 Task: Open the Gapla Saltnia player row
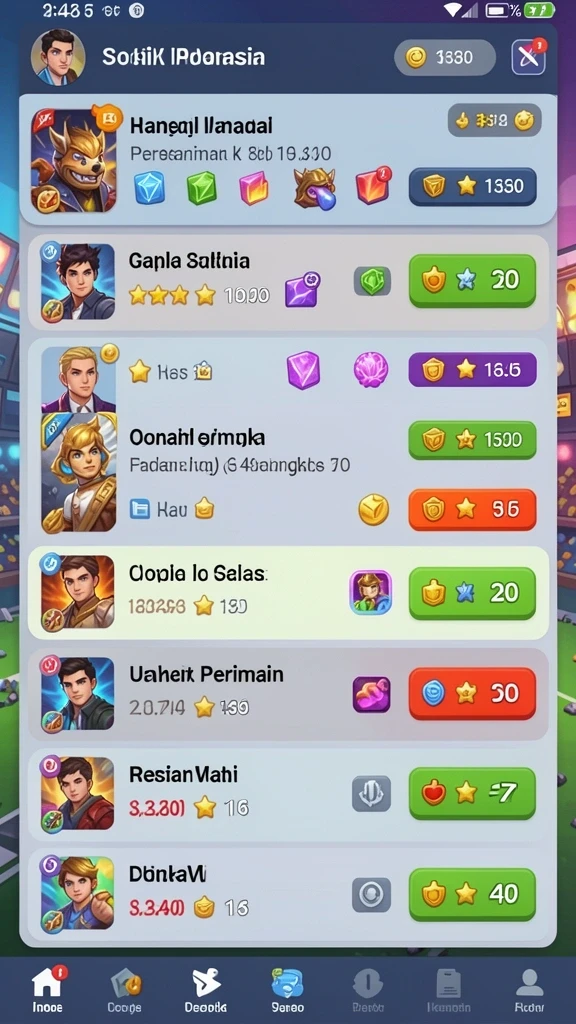289,281
